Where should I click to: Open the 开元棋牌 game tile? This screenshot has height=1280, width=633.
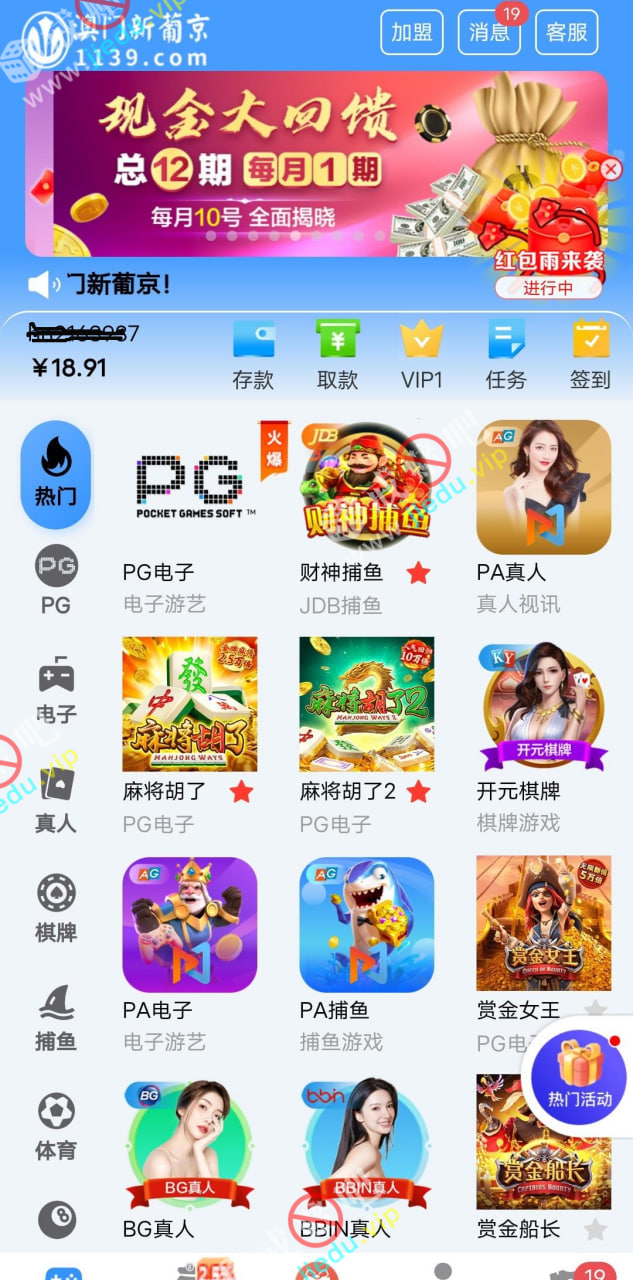(543, 705)
